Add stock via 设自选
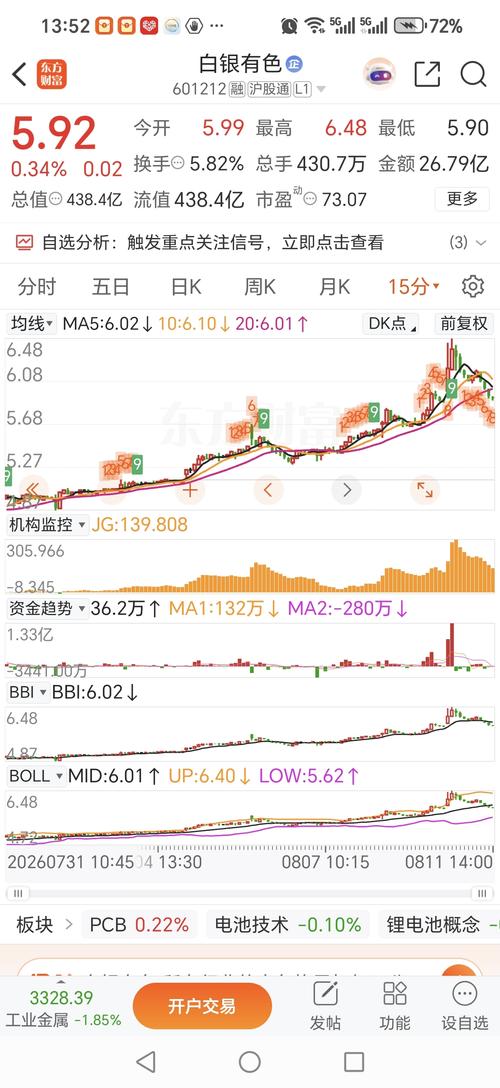This screenshot has width=500, height=1088. point(465,1006)
